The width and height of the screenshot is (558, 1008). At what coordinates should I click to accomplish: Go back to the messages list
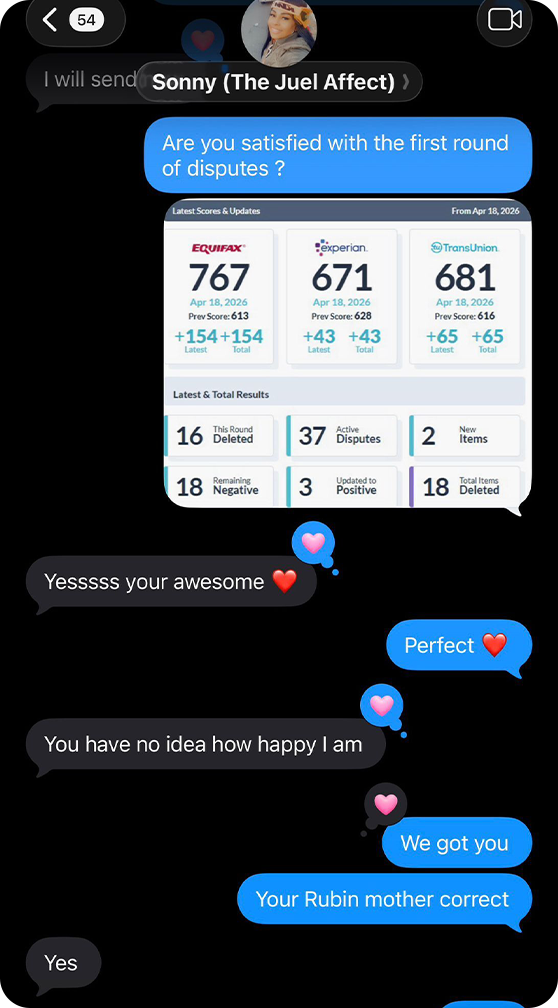click(75, 21)
